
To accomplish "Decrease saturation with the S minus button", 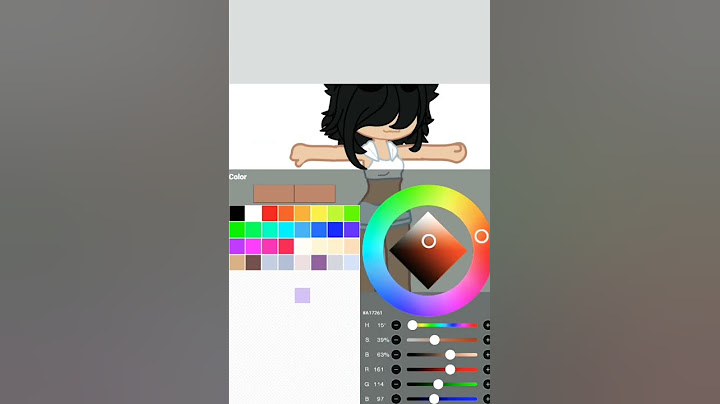I will tap(396, 340).
